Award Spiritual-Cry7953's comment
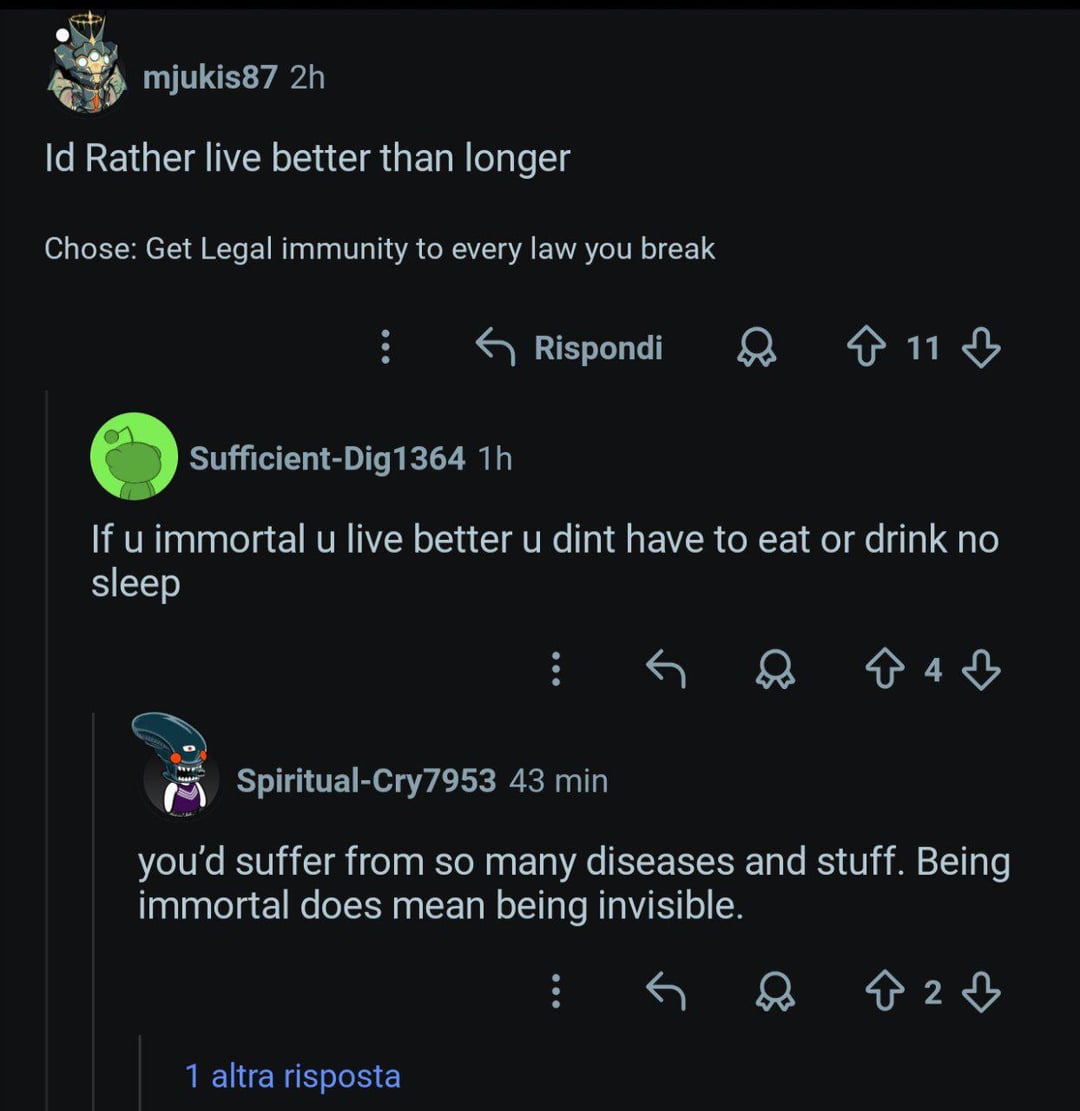Screen dimensions: 1080x1111 pos(774,992)
